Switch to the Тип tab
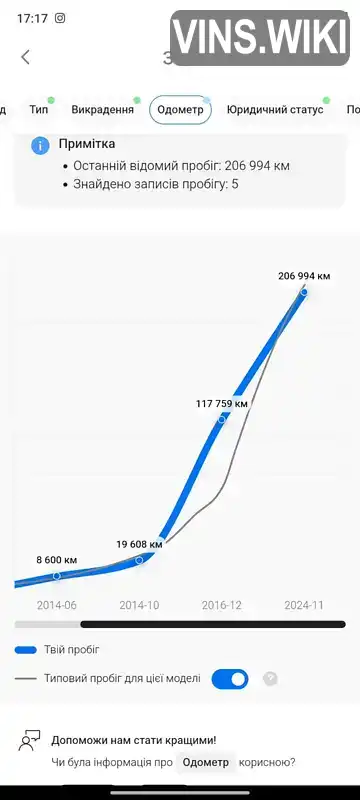Viewport: 360px width, 800px height. (x=39, y=110)
